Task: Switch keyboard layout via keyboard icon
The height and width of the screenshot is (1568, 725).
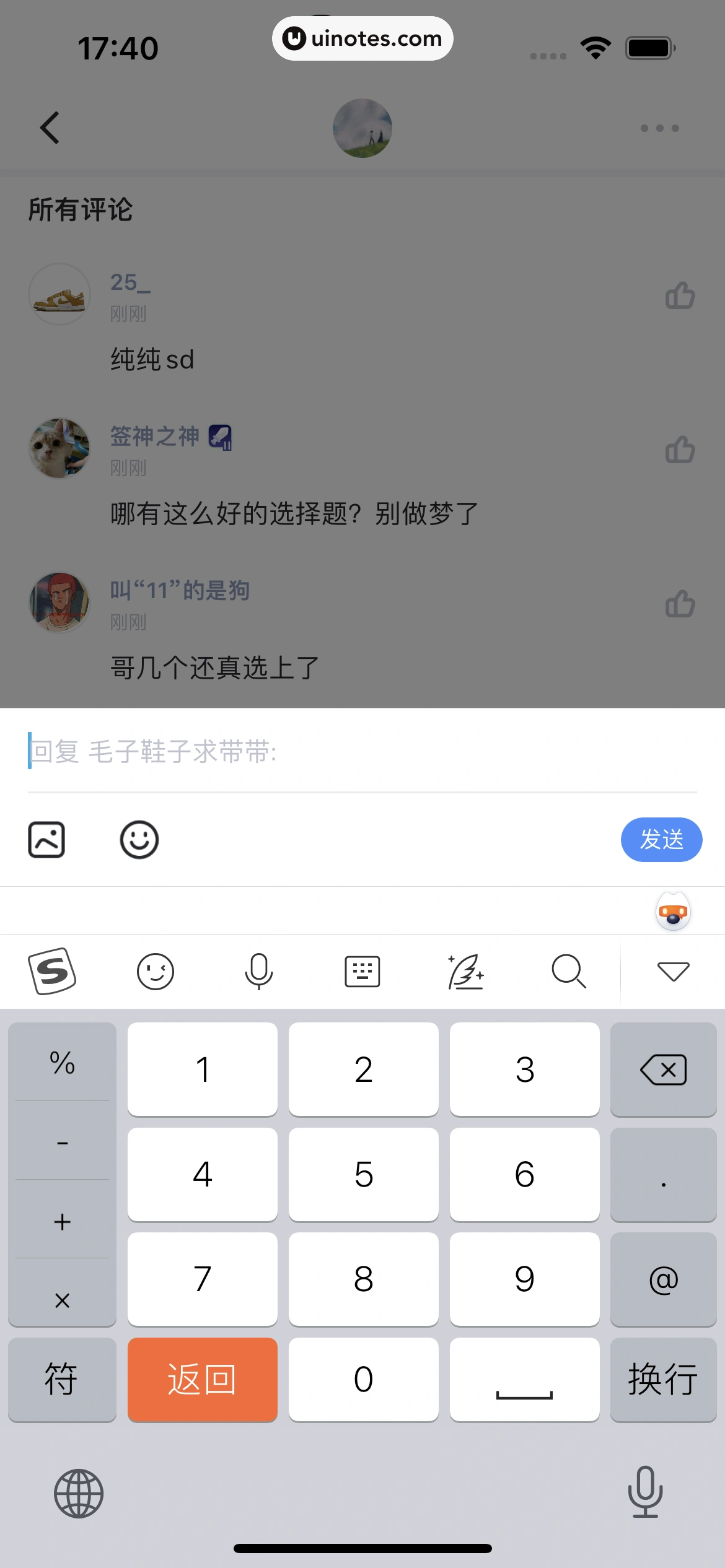Action: 362,971
